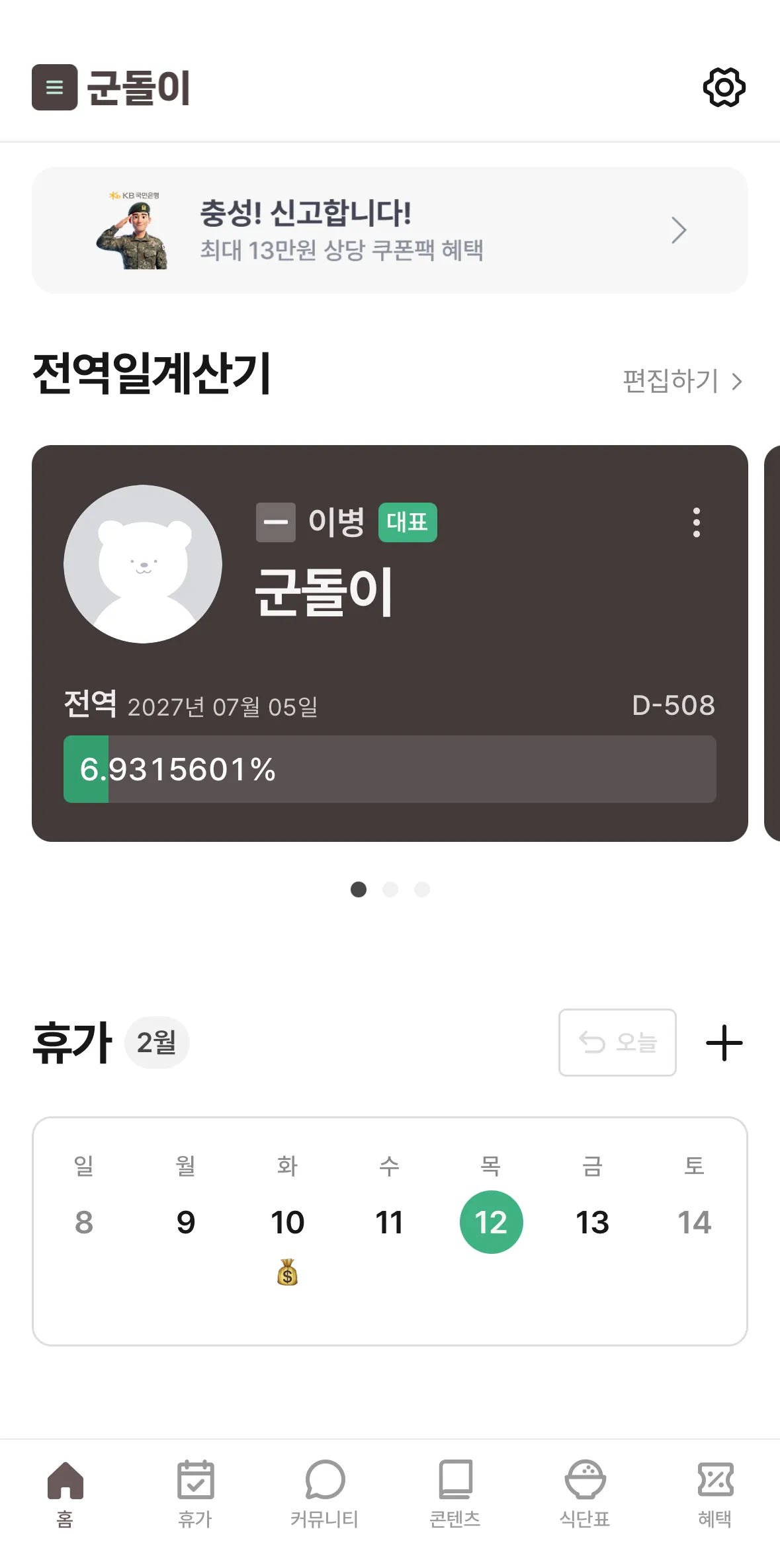
Task: Open the settings gear
Action: 724,87
